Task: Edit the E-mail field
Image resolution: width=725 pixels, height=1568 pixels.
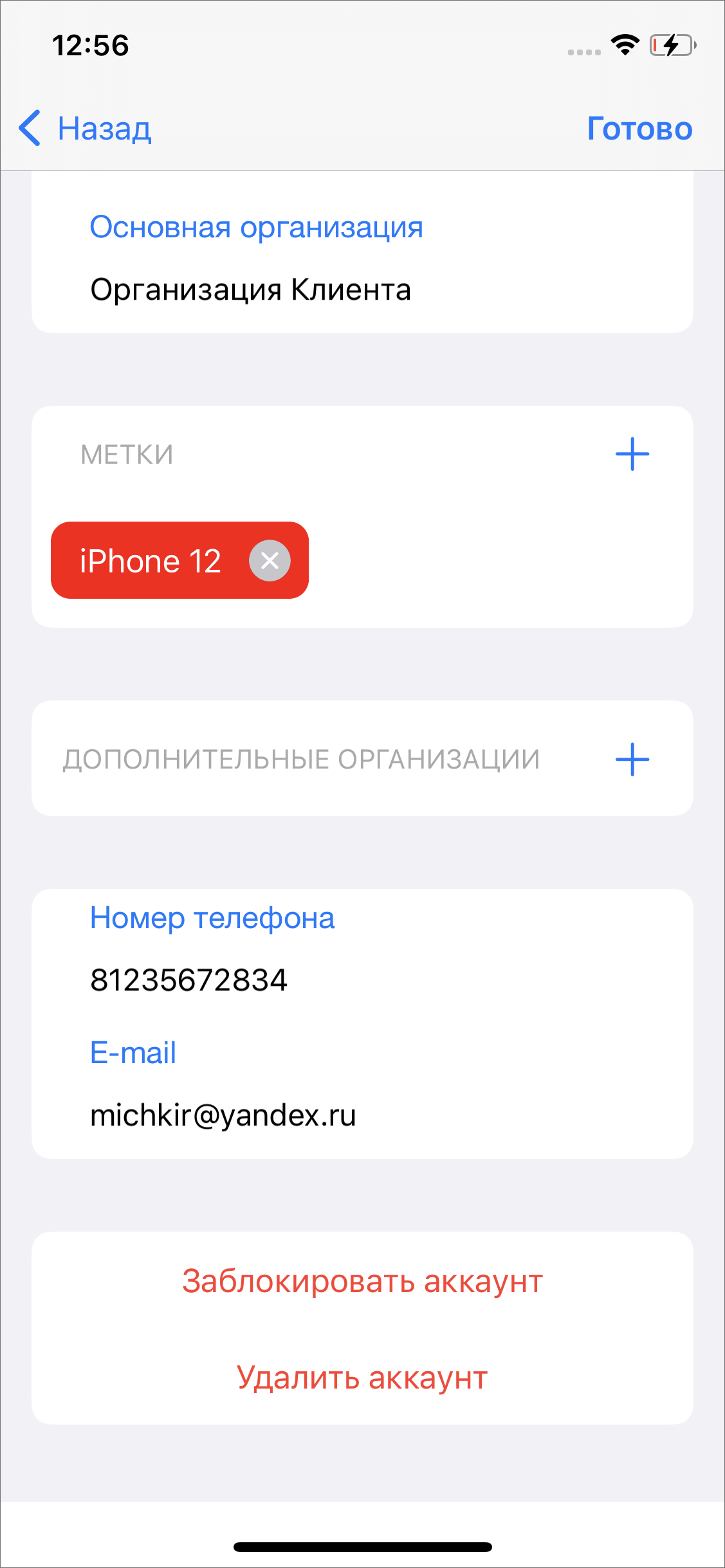Action: (223, 1115)
